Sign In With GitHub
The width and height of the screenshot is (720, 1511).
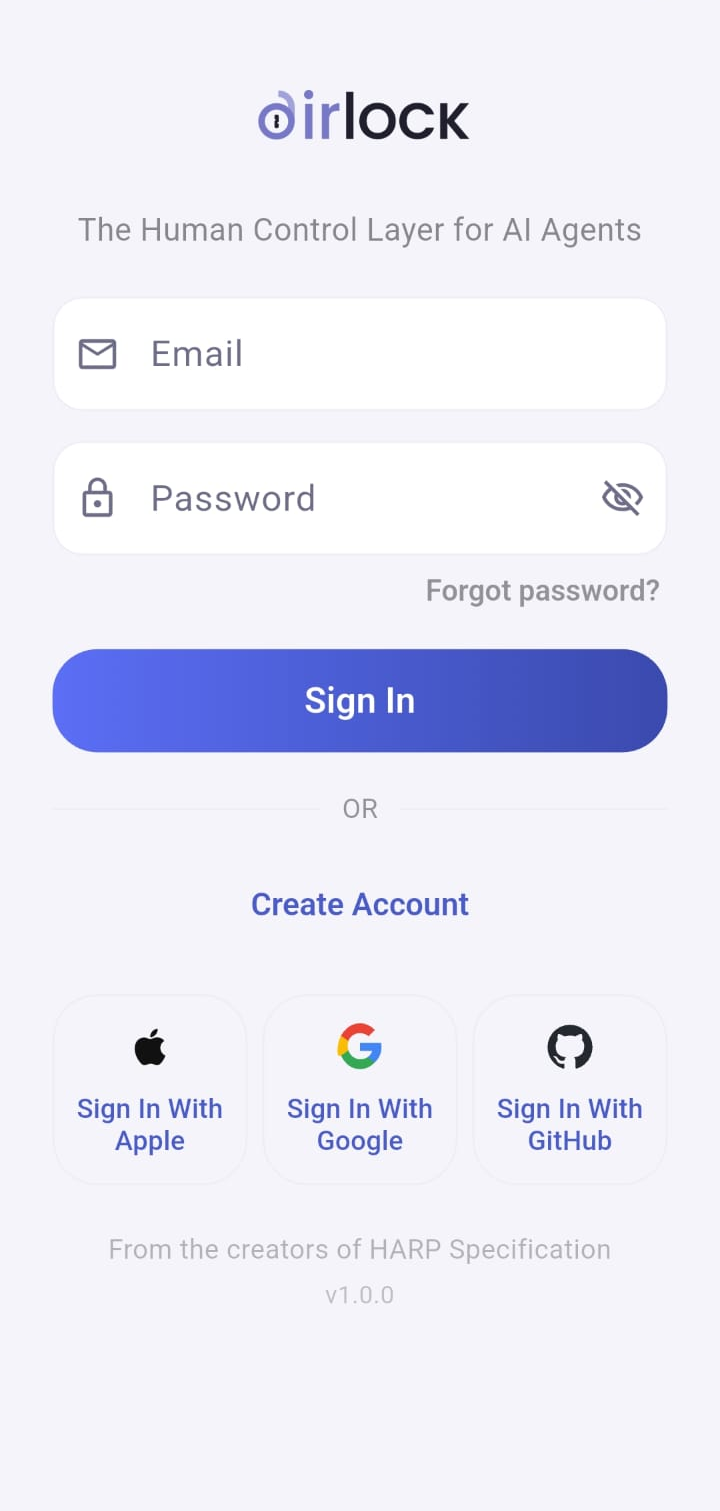[569, 1089]
